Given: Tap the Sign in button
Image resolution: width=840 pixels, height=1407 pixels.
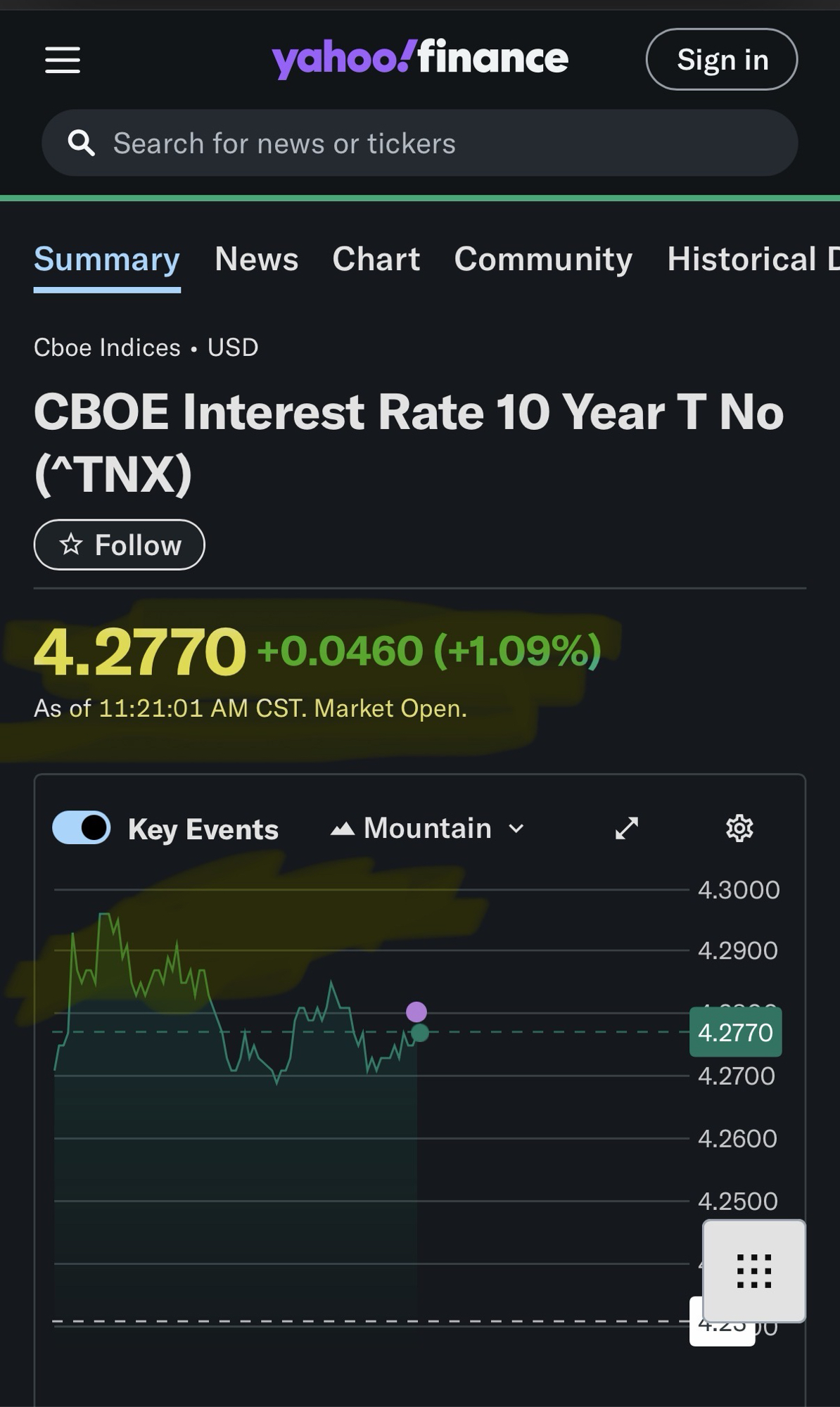Looking at the screenshot, I should click(722, 60).
